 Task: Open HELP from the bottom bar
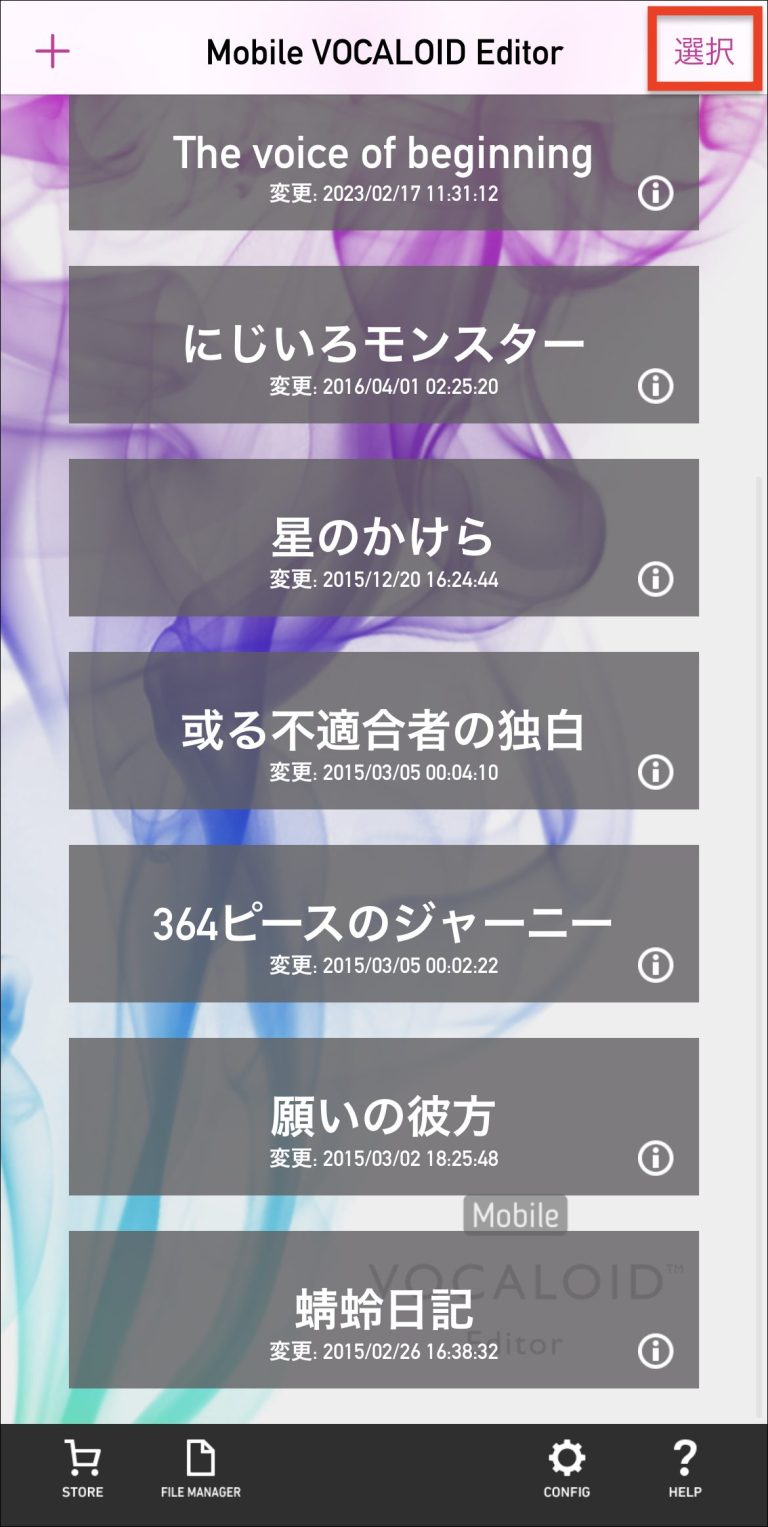[x=685, y=1468]
